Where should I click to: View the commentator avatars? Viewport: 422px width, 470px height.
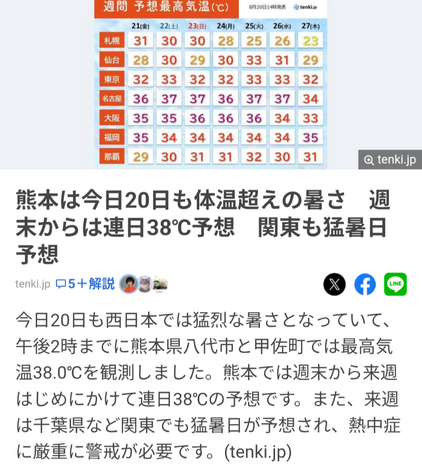click(x=144, y=284)
